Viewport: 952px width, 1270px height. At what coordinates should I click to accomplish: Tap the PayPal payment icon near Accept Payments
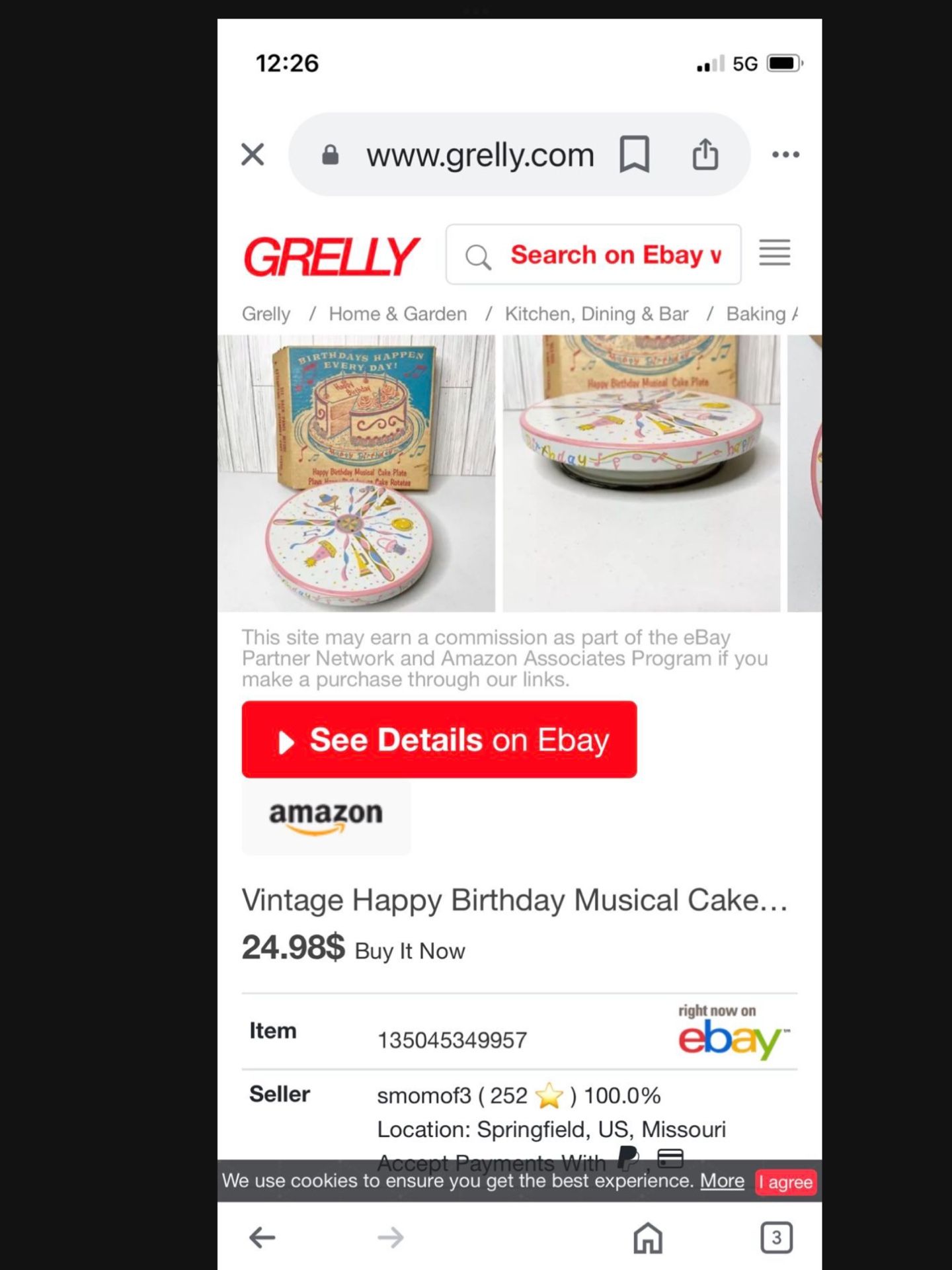[x=626, y=1156]
